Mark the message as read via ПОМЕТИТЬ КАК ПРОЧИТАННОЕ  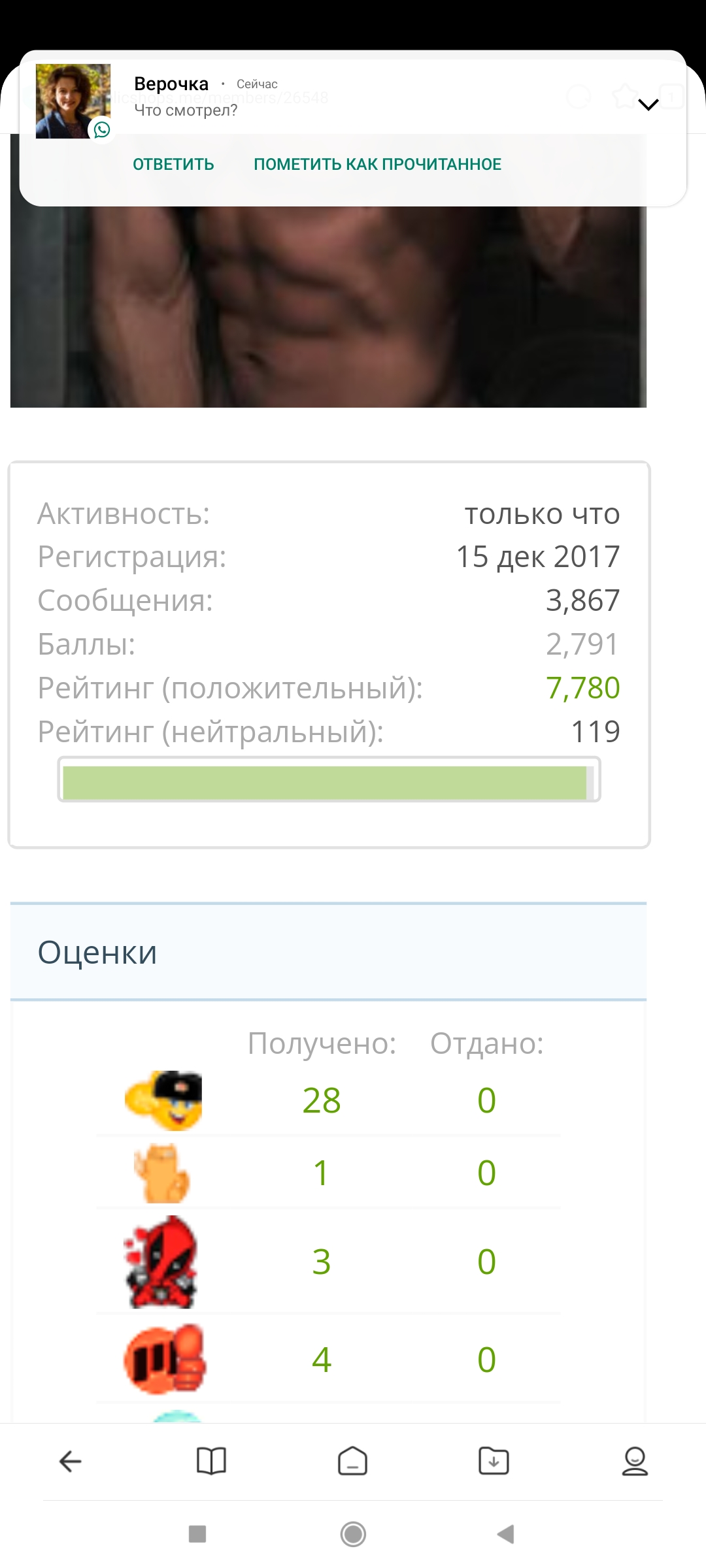click(x=377, y=164)
